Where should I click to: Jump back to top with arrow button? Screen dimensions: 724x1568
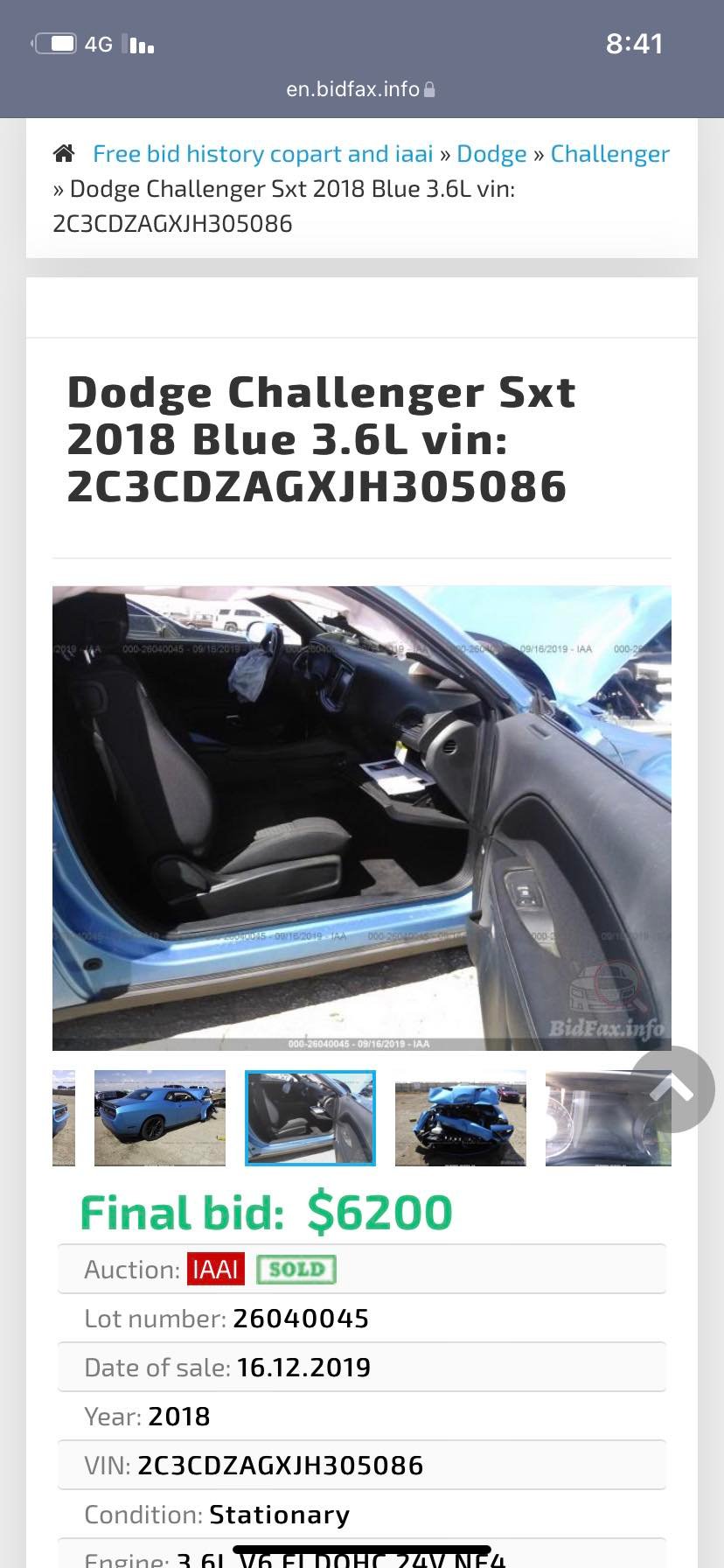coord(672,1088)
